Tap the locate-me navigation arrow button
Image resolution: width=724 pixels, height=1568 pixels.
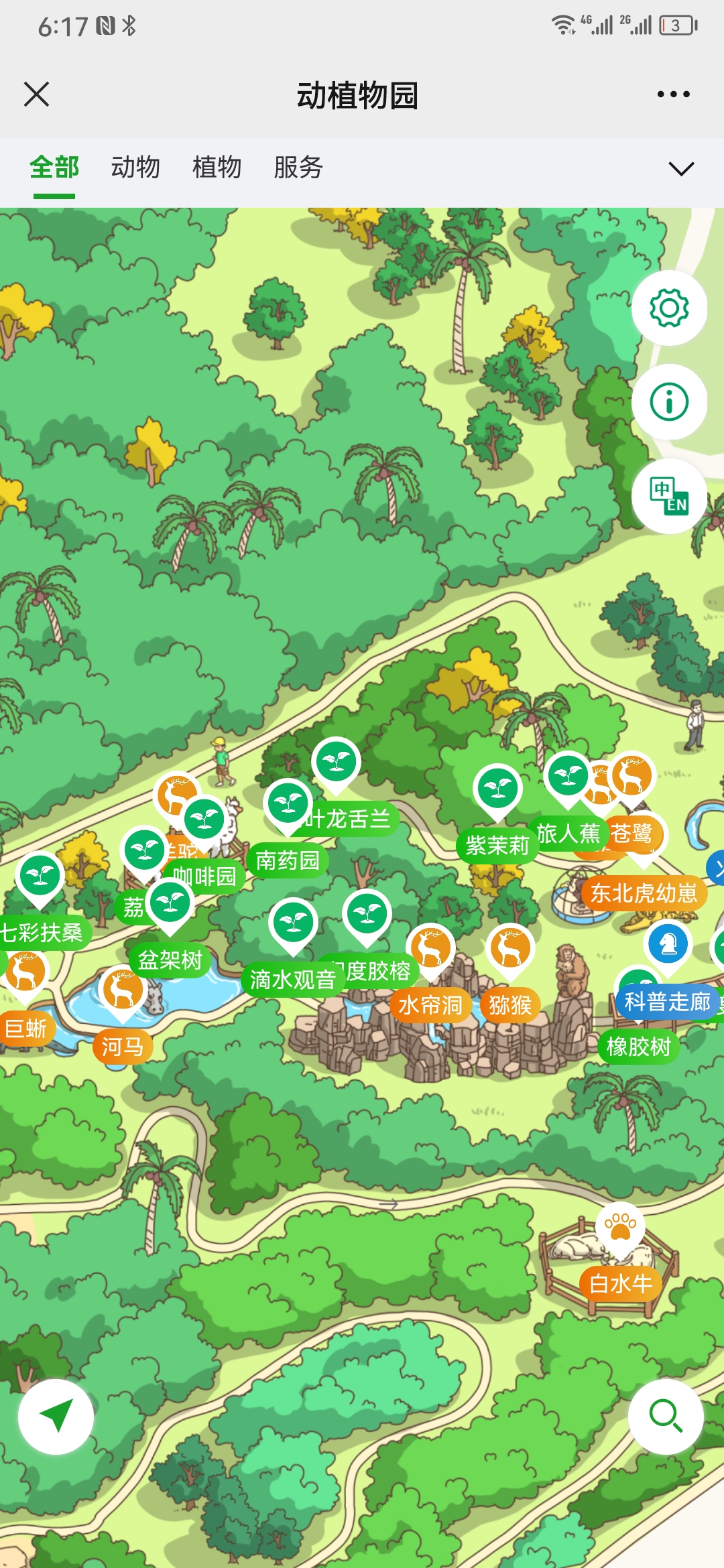pyautogui.click(x=56, y=1416)
